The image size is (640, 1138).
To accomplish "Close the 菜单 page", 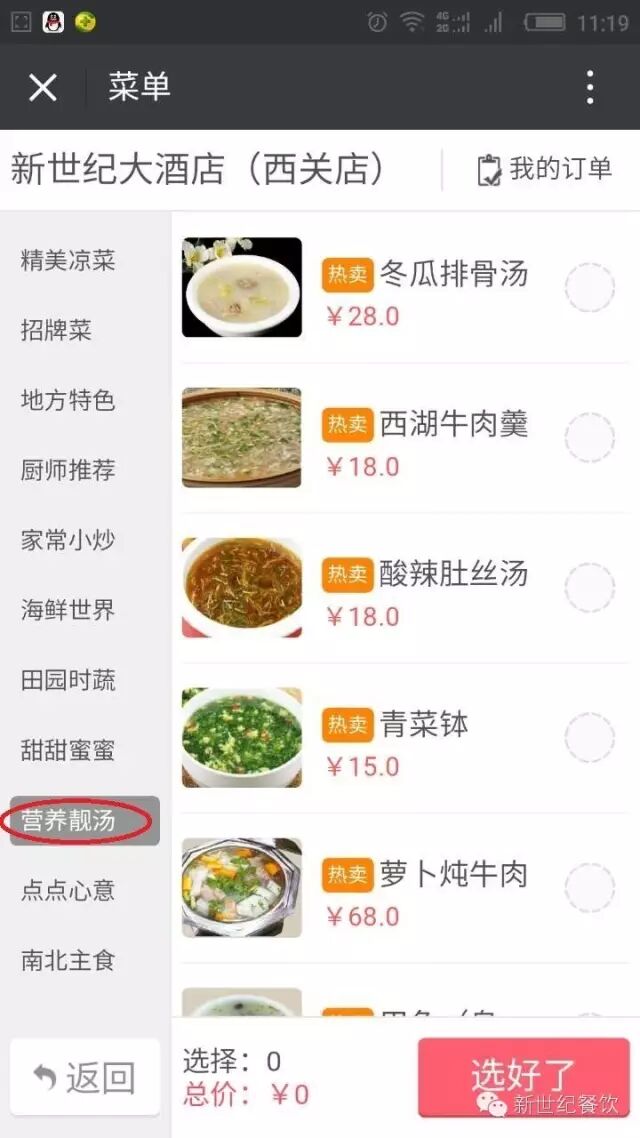I will tap(43, 88).
